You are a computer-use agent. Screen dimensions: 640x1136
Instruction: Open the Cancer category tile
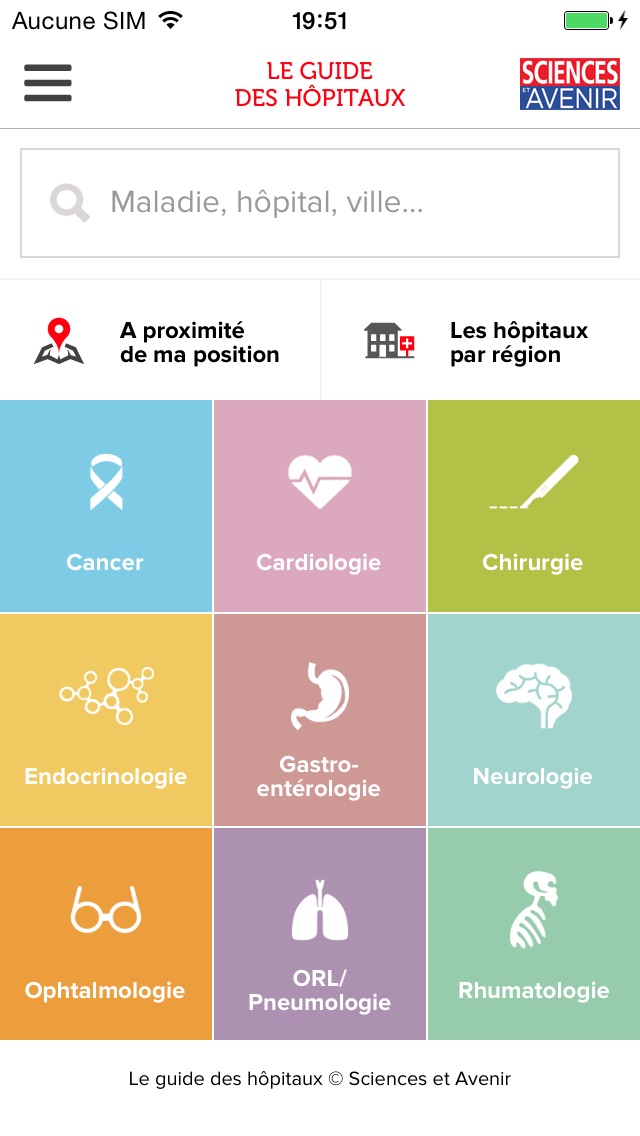(x=106, y=506)
